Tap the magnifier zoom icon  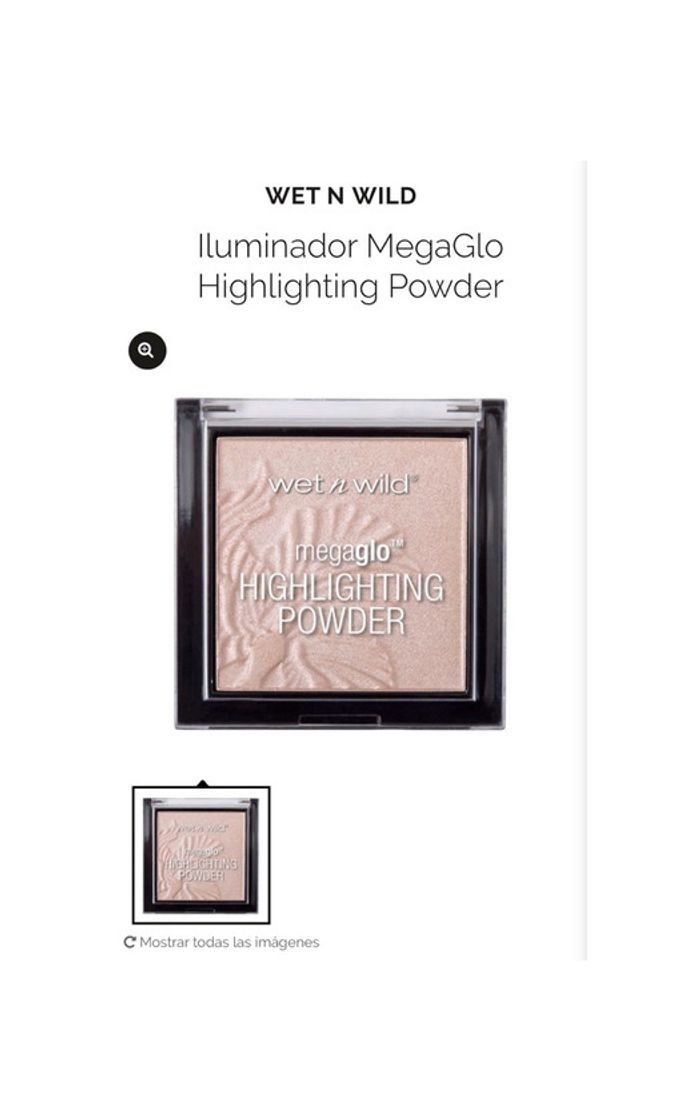[147, 350]
